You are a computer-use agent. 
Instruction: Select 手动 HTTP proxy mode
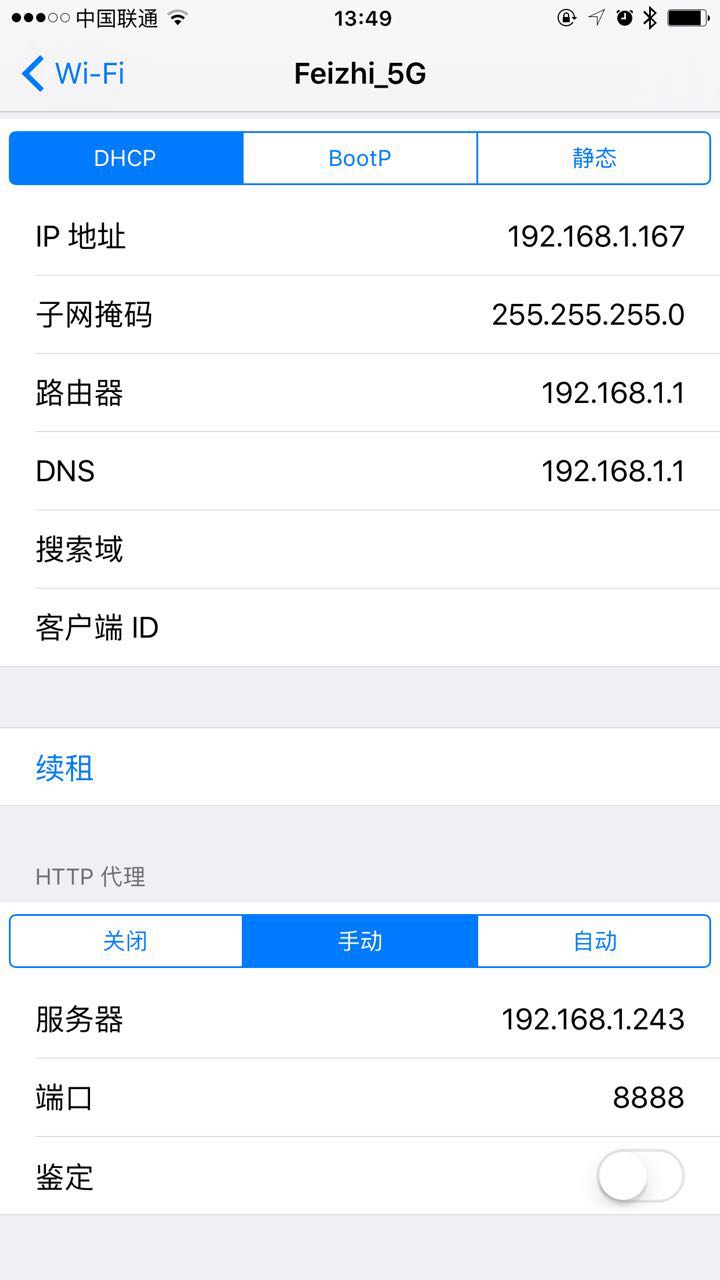pos(360,941)
